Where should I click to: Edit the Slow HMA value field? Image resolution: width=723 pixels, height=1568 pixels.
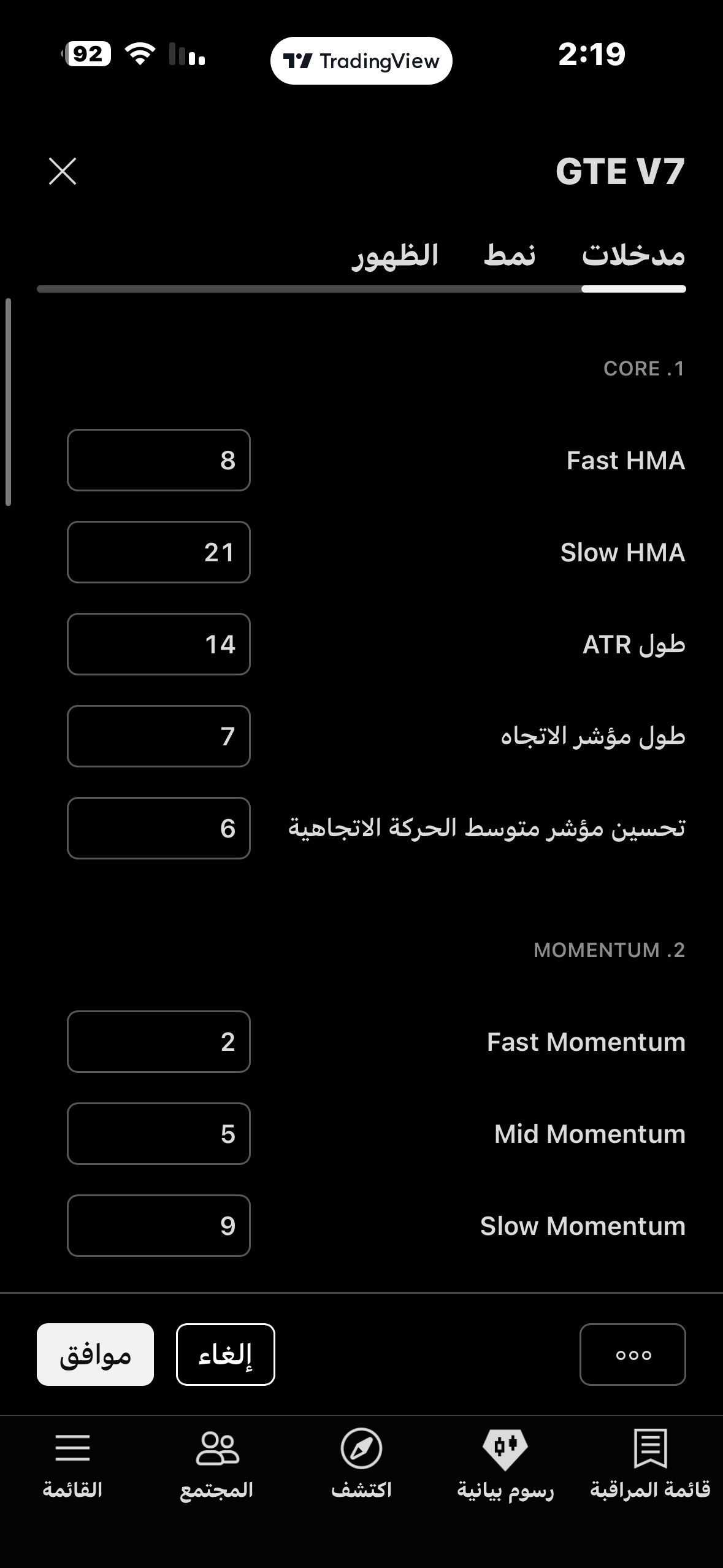159,552
